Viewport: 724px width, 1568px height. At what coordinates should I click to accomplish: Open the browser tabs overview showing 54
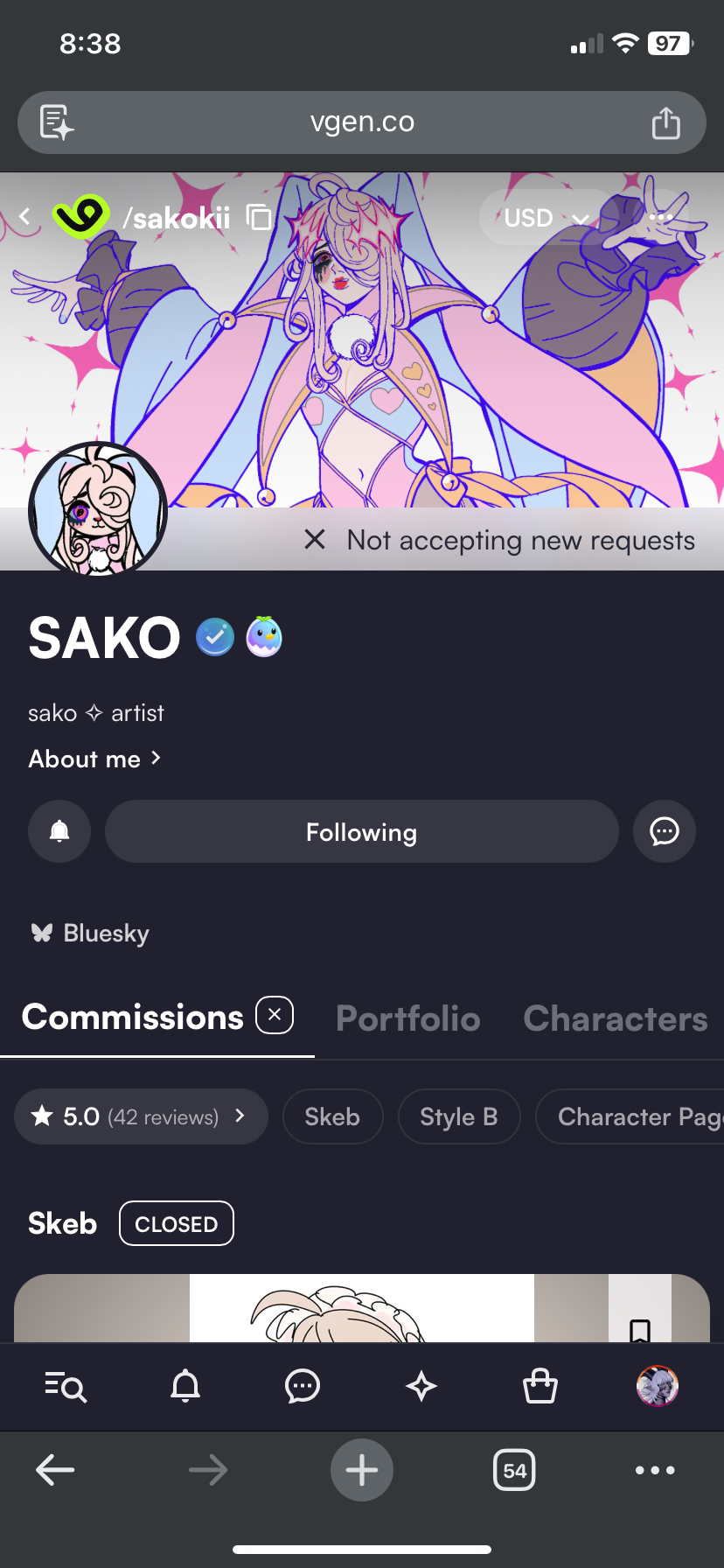click(514, 1470)
